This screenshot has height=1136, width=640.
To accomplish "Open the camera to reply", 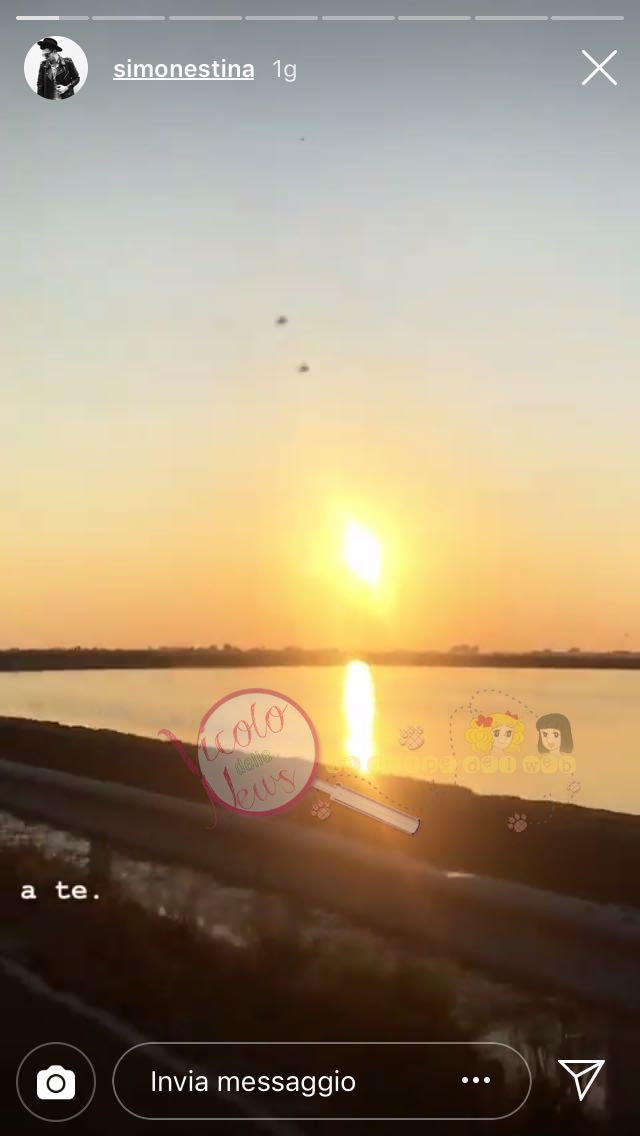I will tap(56, 1082).
